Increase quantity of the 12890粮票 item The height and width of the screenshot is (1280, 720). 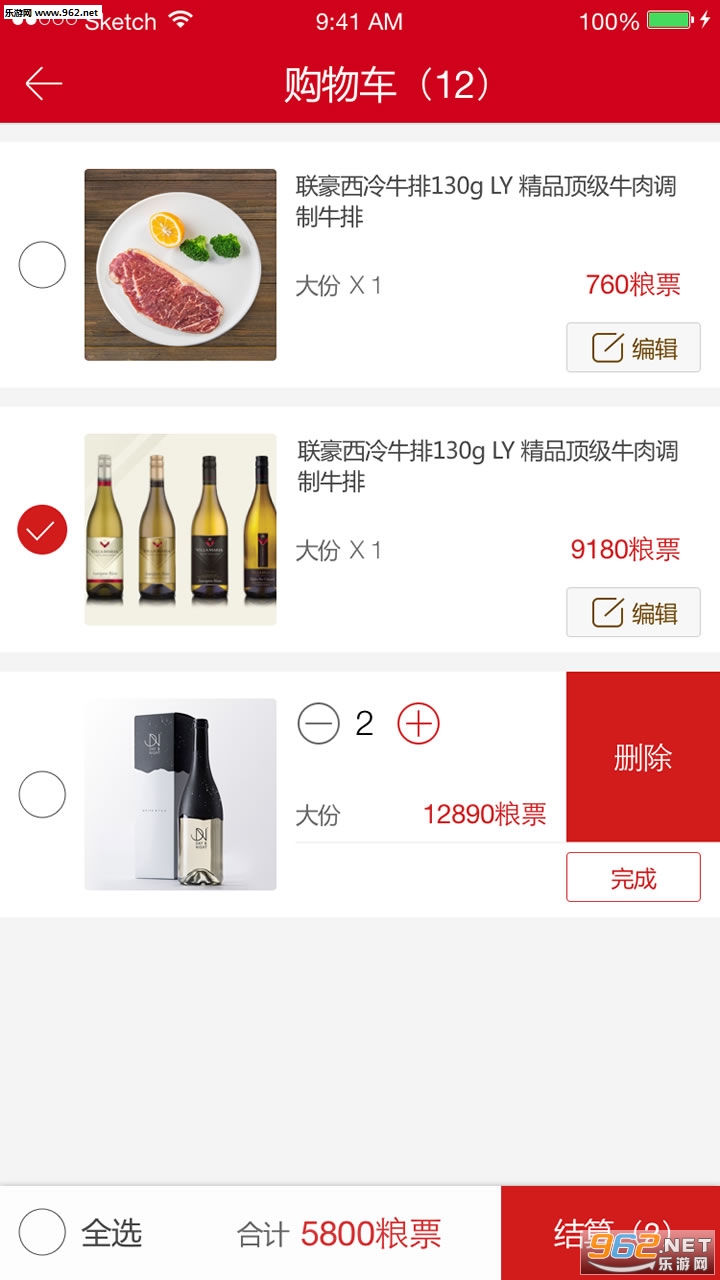point(418,723)
